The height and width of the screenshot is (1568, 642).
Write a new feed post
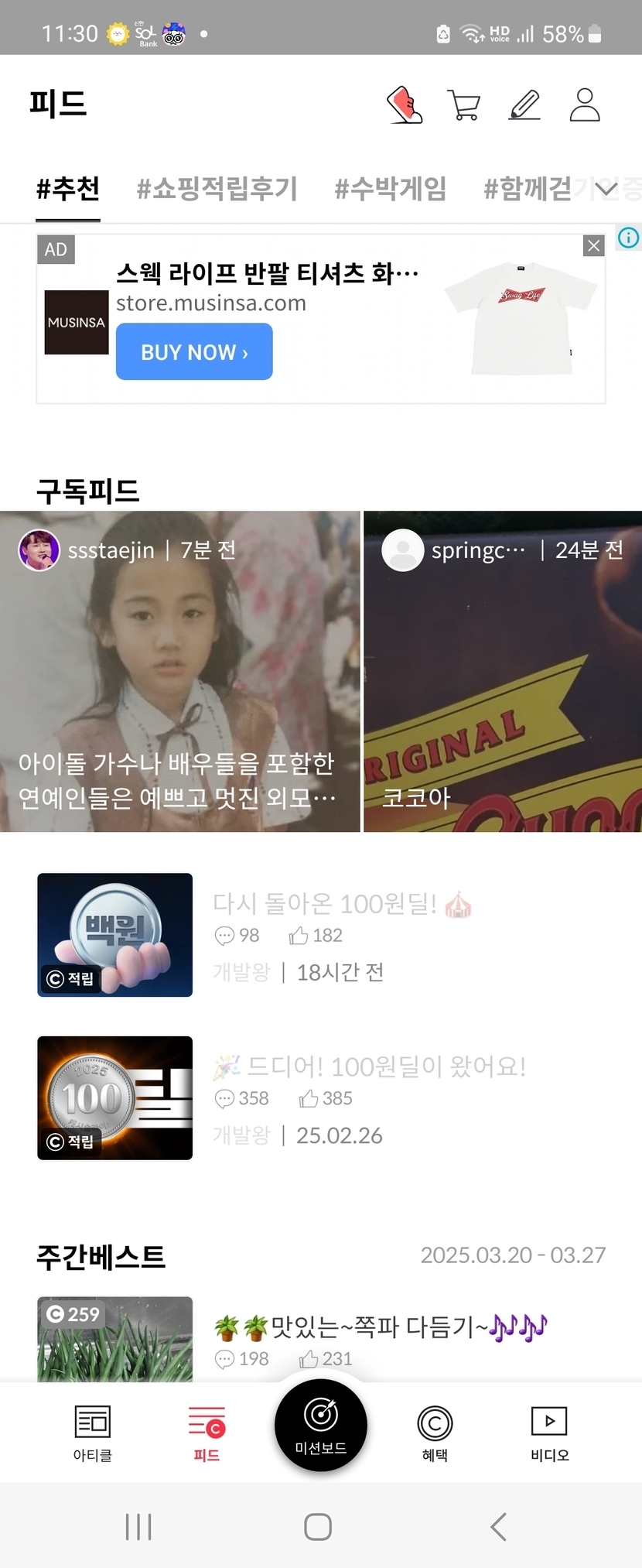(x=524, y=104)
